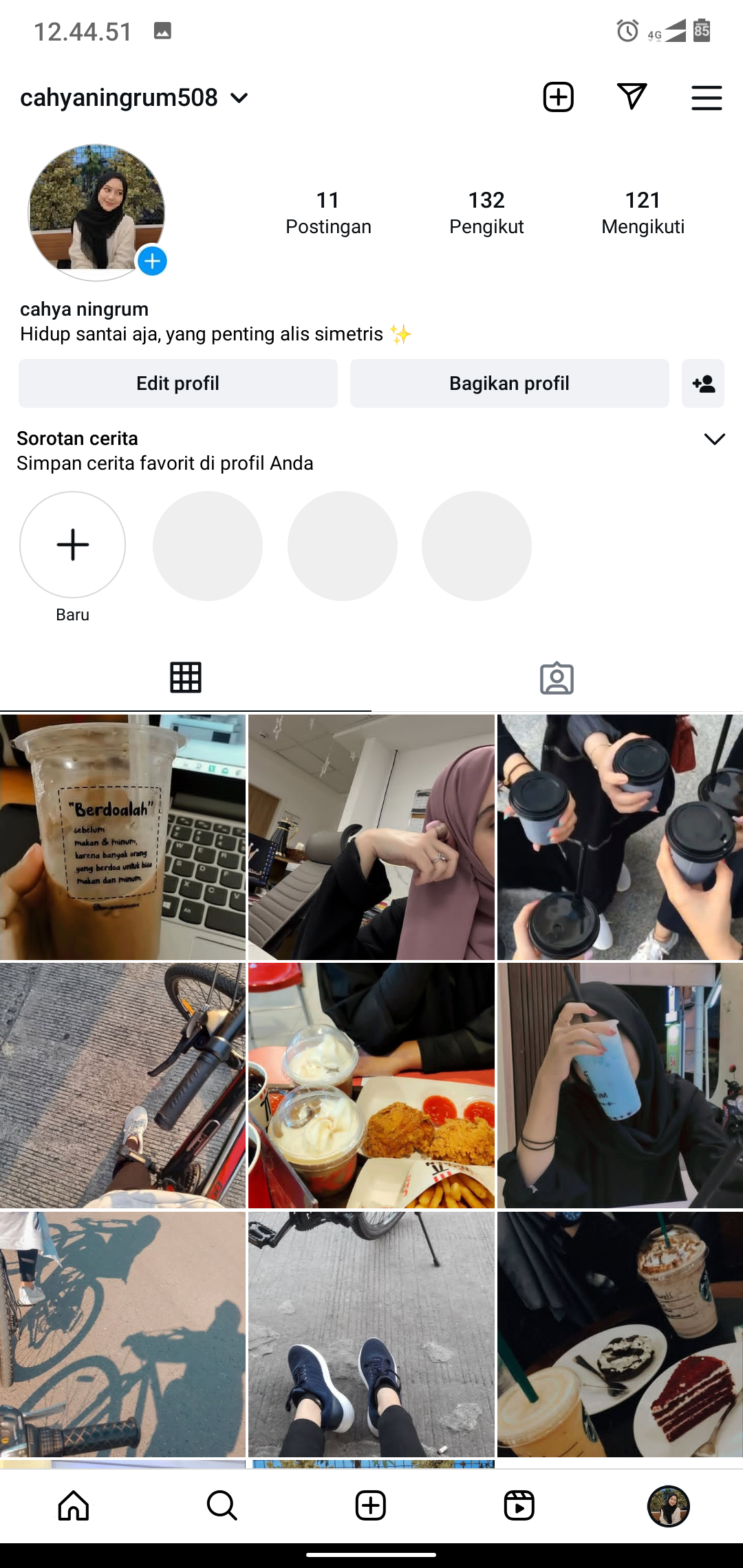The height and width of the screenshot is (1568, 743).
Task: Open the red velvet cake post
Action: (620, 1334)
